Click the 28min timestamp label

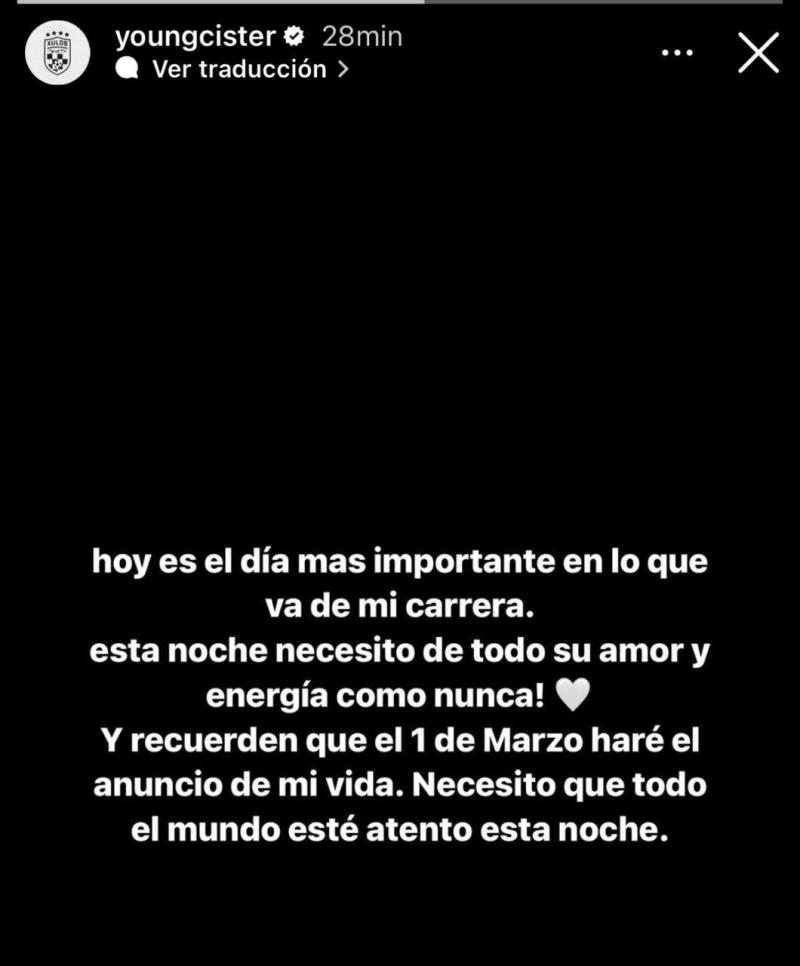(x=360, y=36)
